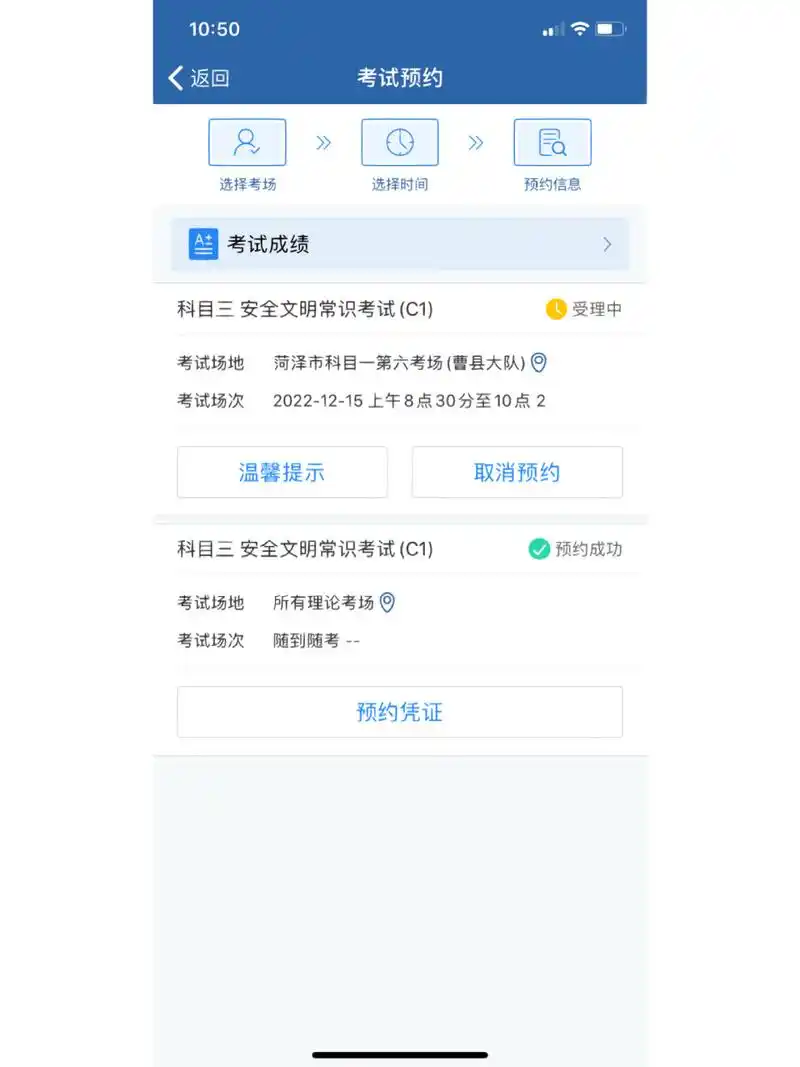Click the 选择时间 clock icon

pyautogui.click(x=399, y=141)
